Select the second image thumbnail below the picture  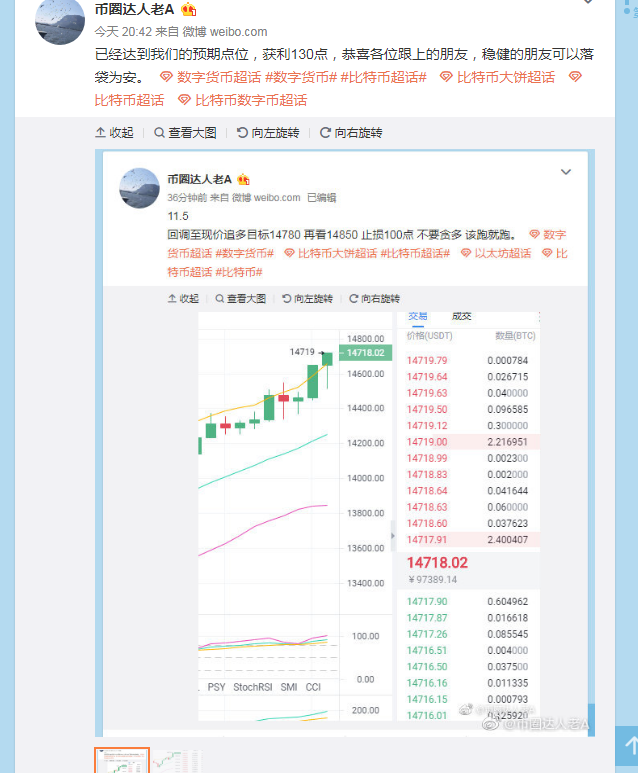click(176, 761)
